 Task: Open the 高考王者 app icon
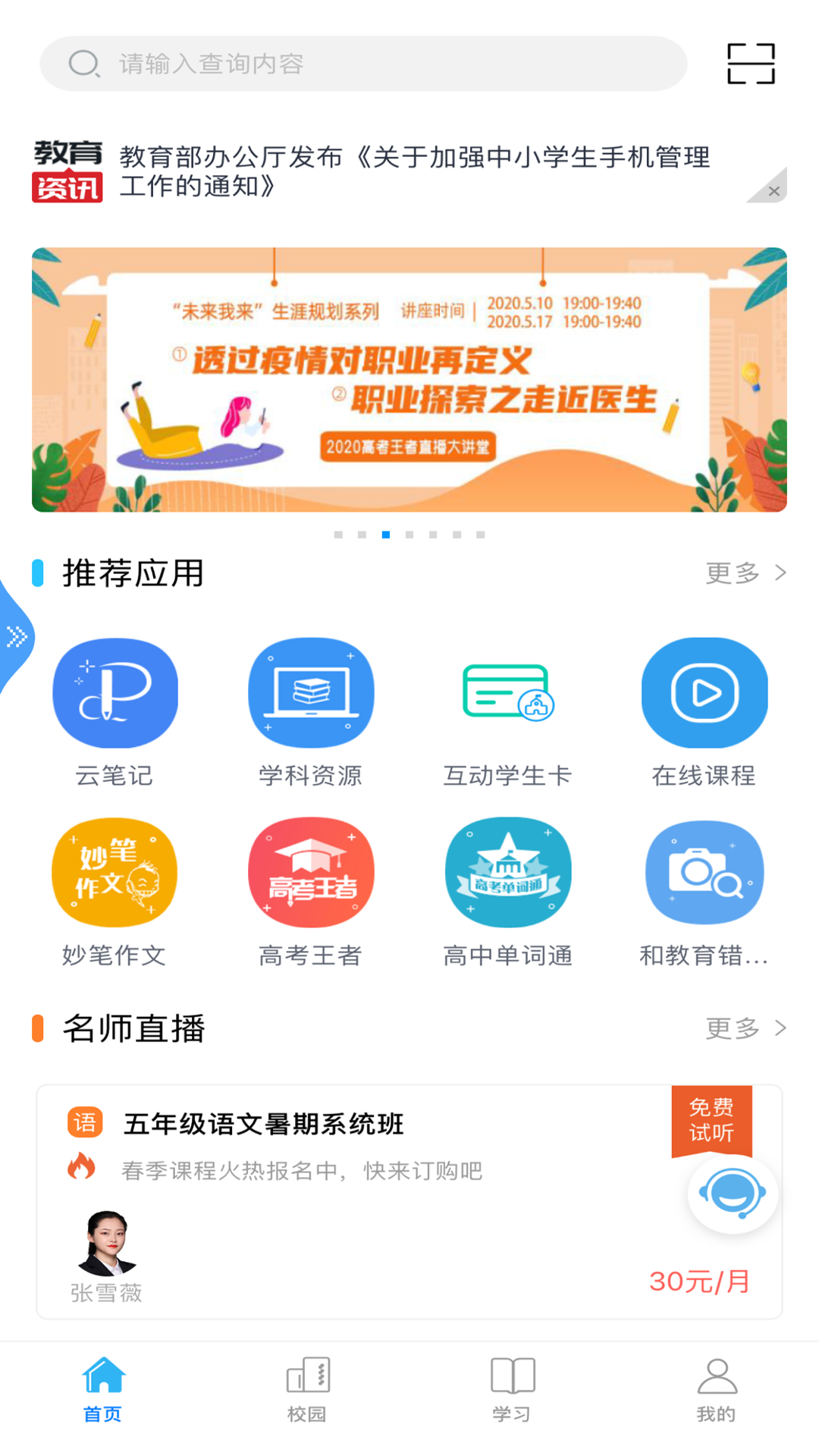[x=311, y=872]
